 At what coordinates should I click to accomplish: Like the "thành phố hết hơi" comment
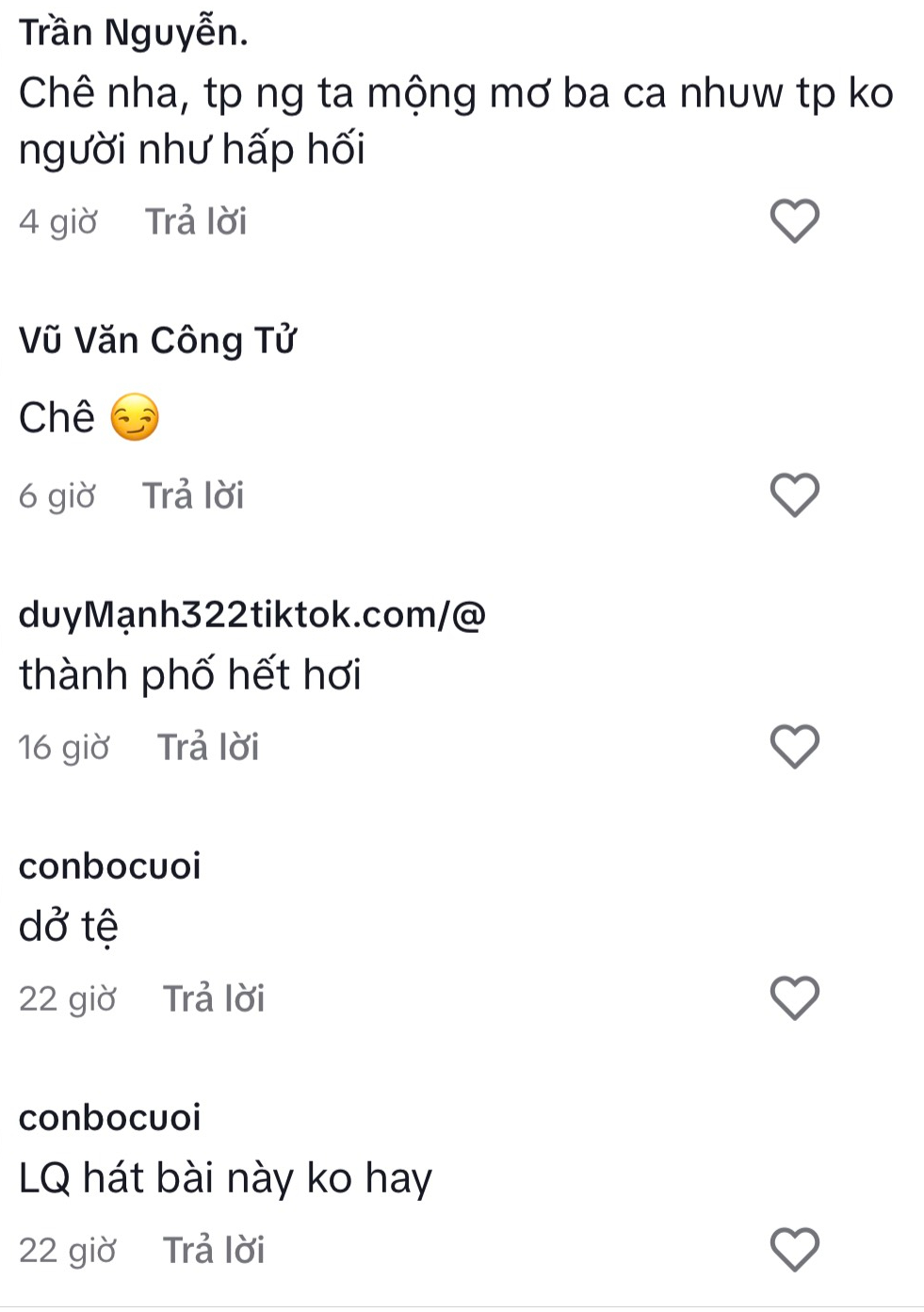click(795, 747)
